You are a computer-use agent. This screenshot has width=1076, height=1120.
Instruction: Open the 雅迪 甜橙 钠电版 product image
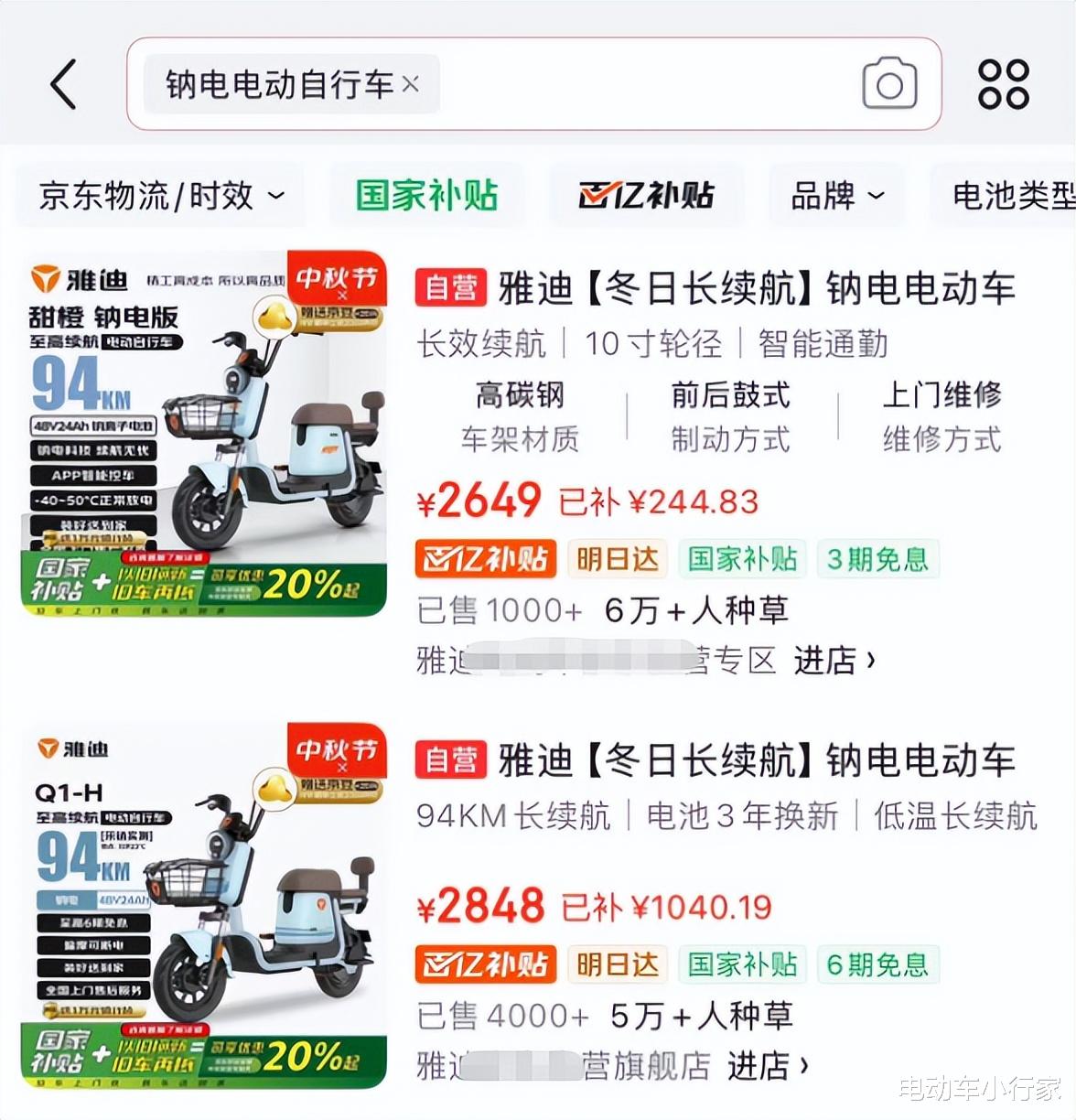click(204, 433)
